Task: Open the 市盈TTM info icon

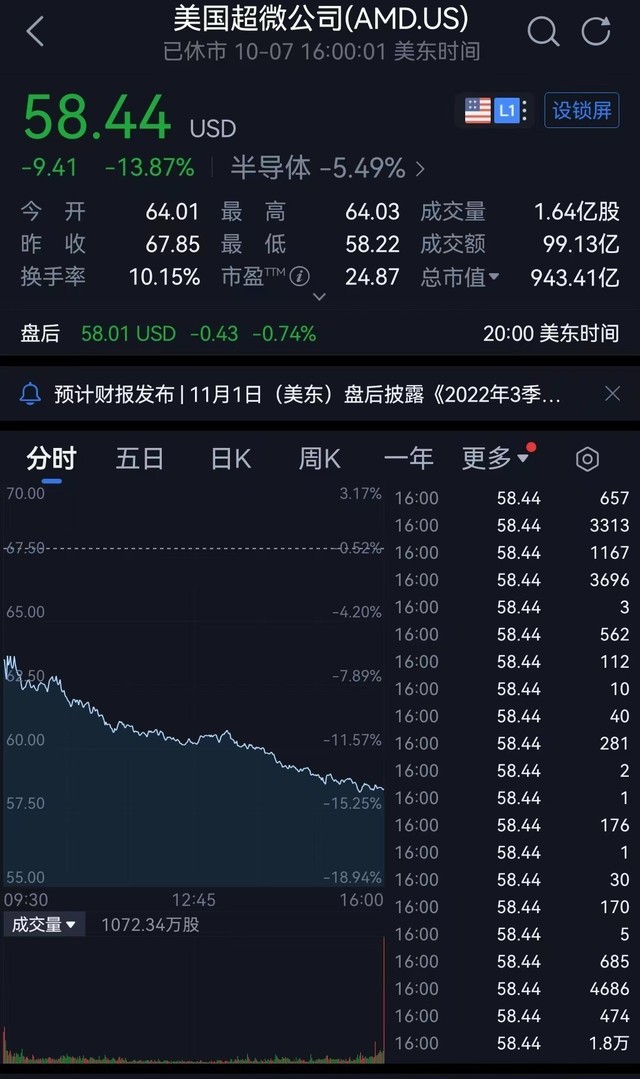Action: coord(299,276)
